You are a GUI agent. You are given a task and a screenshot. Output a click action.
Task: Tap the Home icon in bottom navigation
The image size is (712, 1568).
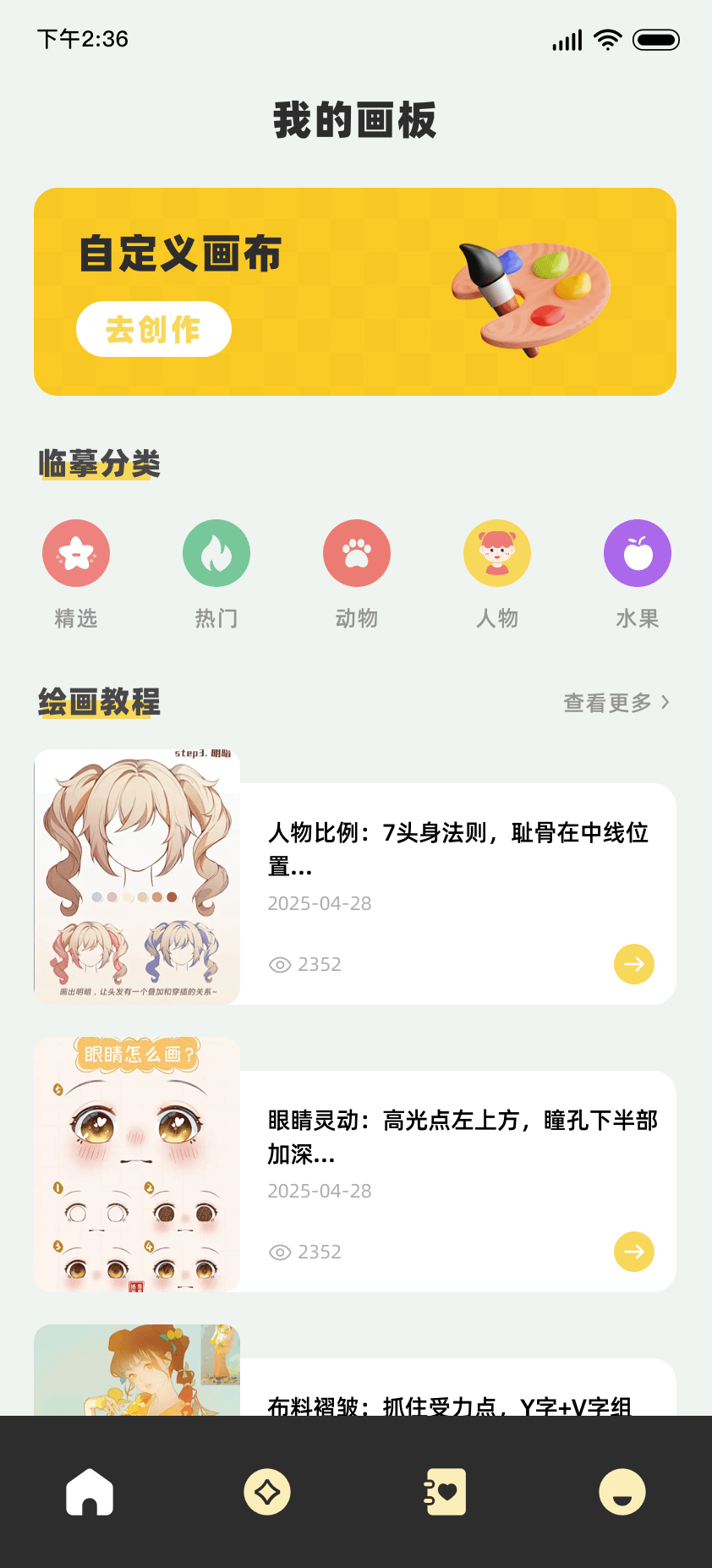tap(89, 1492)
